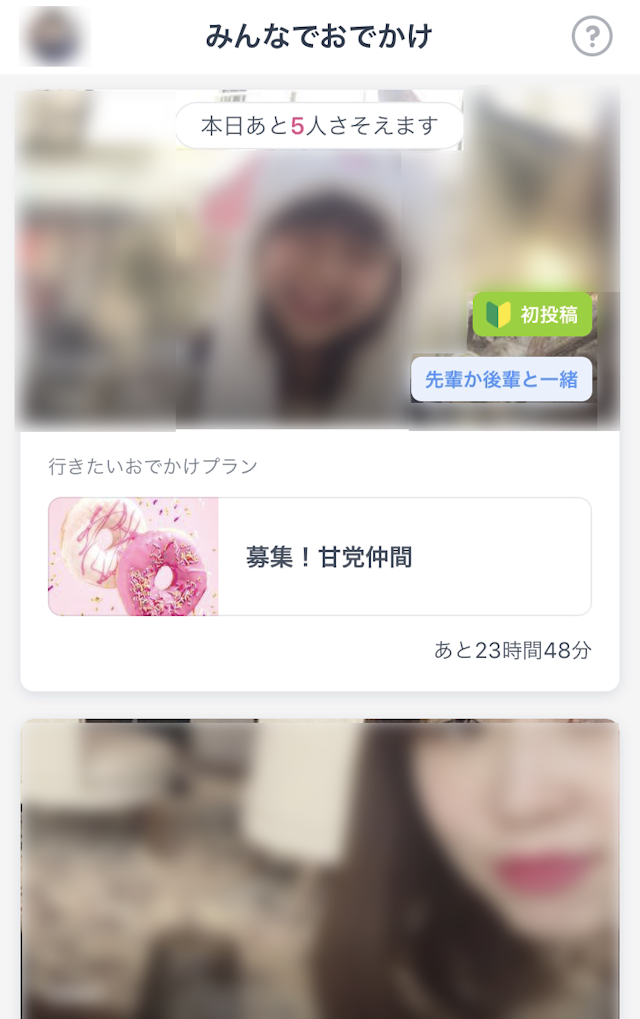Open the 募集！甘党仲間 outing plan card
Screen dimensions: 640x1019
pos(320,556)
